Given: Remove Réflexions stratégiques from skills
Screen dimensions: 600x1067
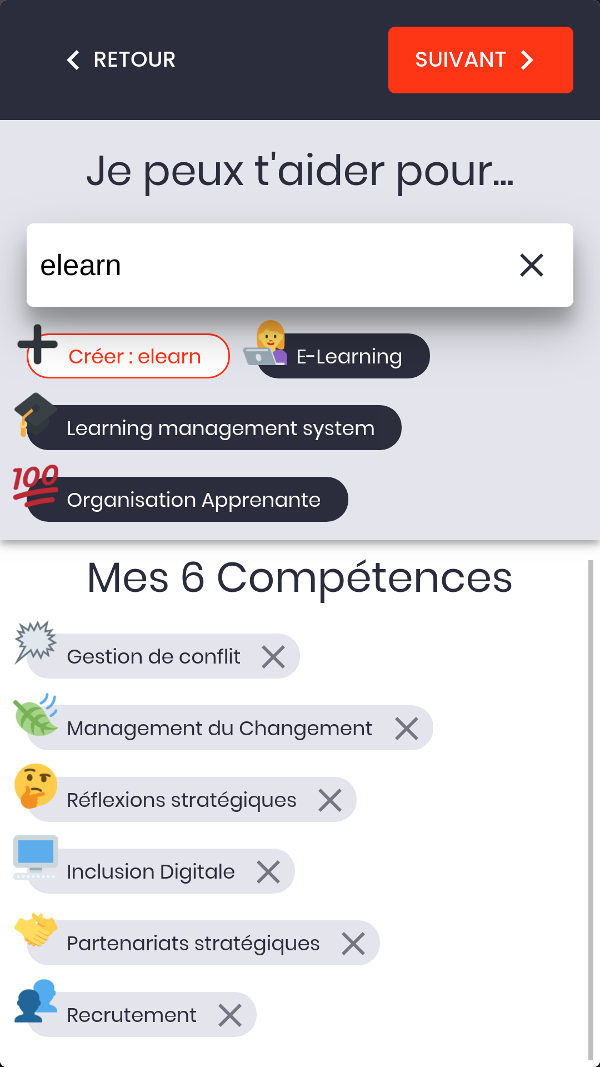Looking at the screenshot, I should click(330, 800).
